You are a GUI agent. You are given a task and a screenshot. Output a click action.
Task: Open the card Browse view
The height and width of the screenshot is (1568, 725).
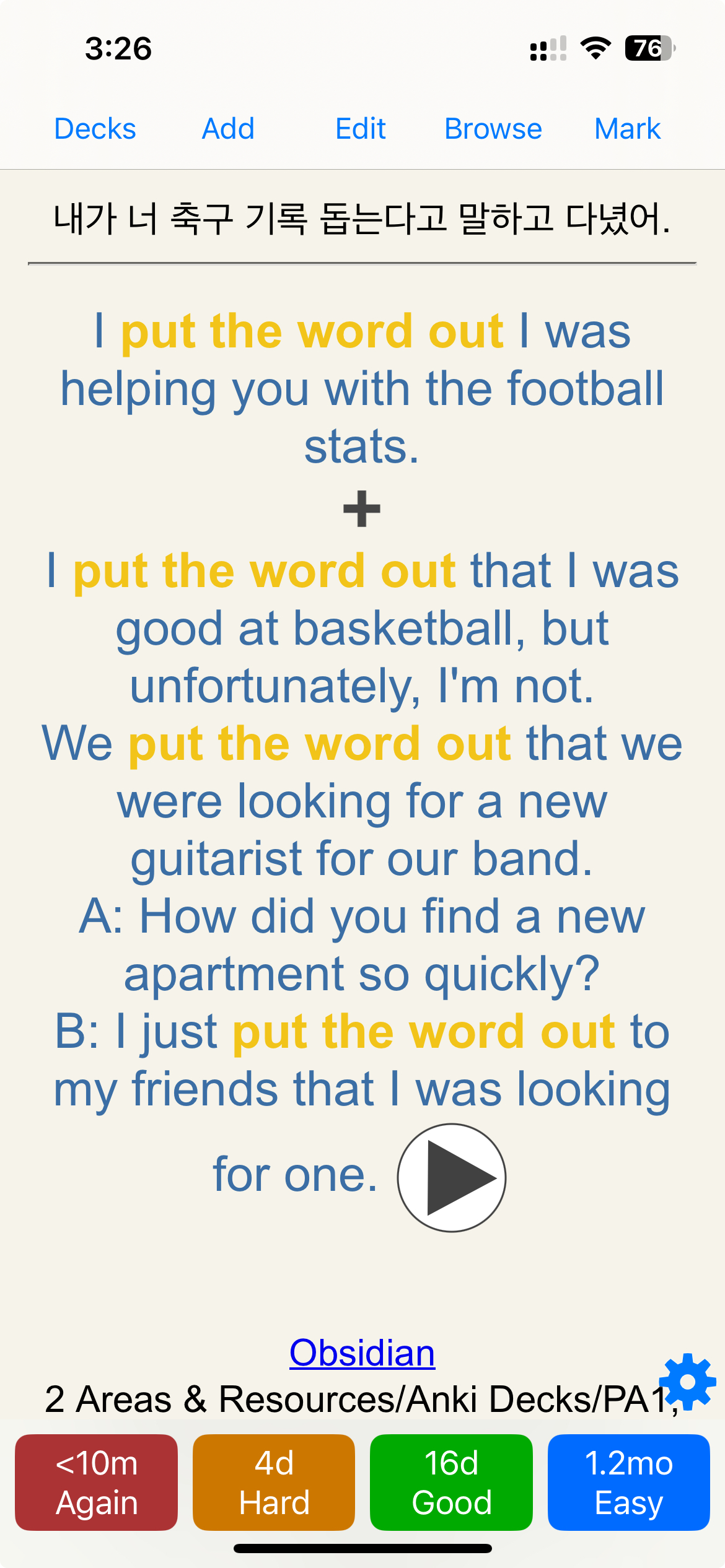pos(493,129)
